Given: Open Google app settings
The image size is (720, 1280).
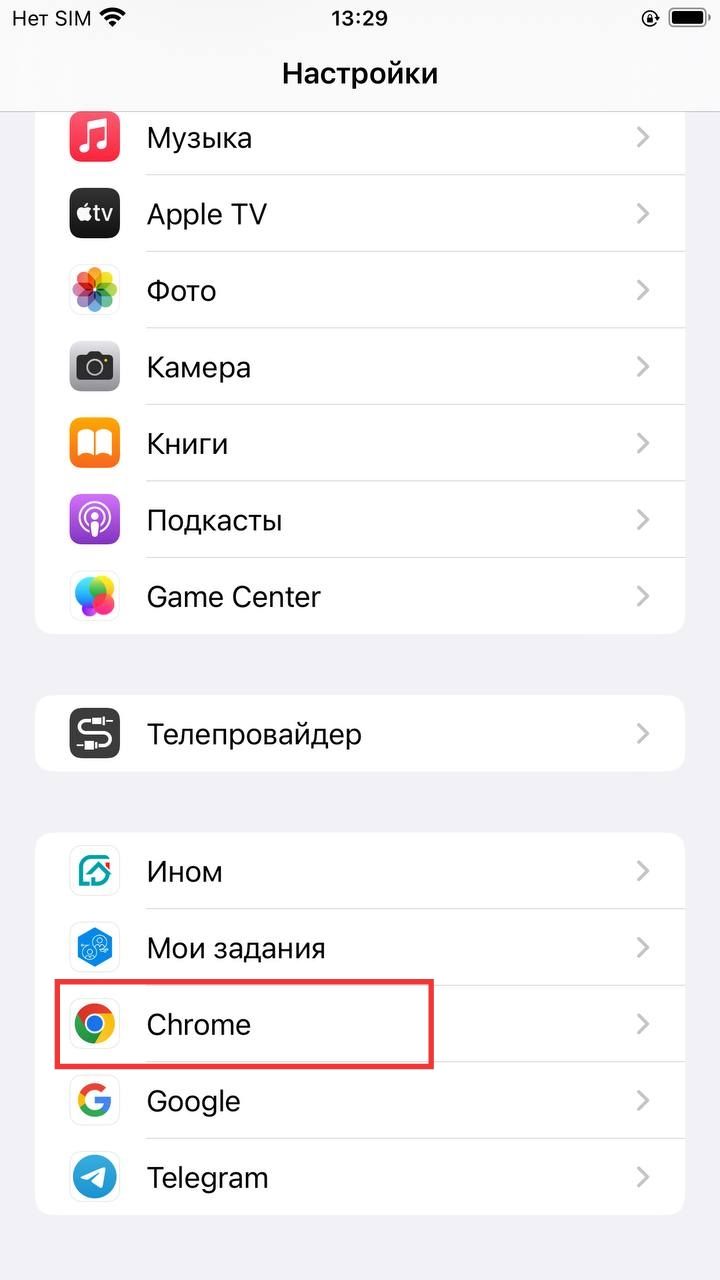Looking at the screenshot, I should pos(360,1101).
